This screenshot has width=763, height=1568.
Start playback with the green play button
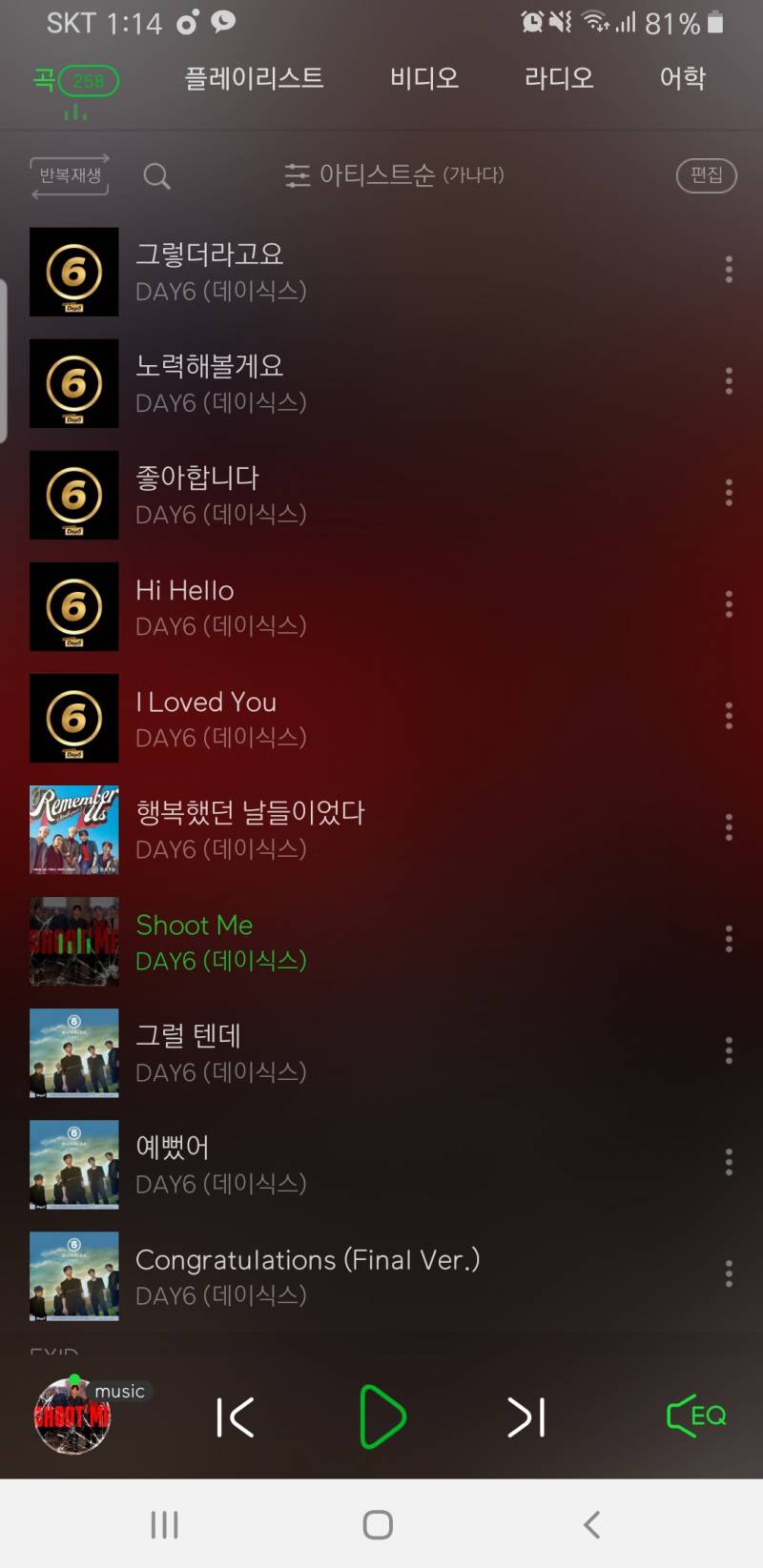click(x=381, y=1417)
